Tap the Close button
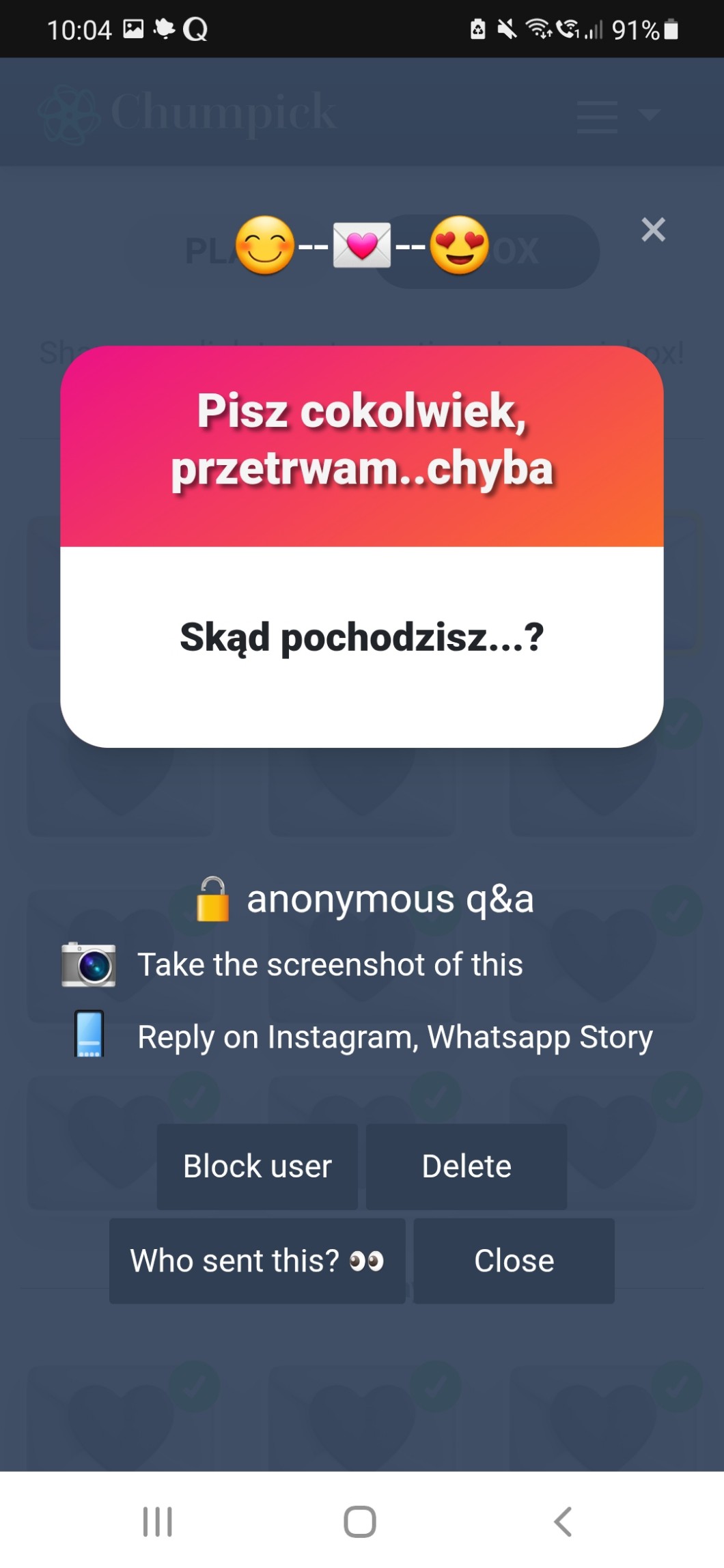724x1568 pixels. [514, 1261]
